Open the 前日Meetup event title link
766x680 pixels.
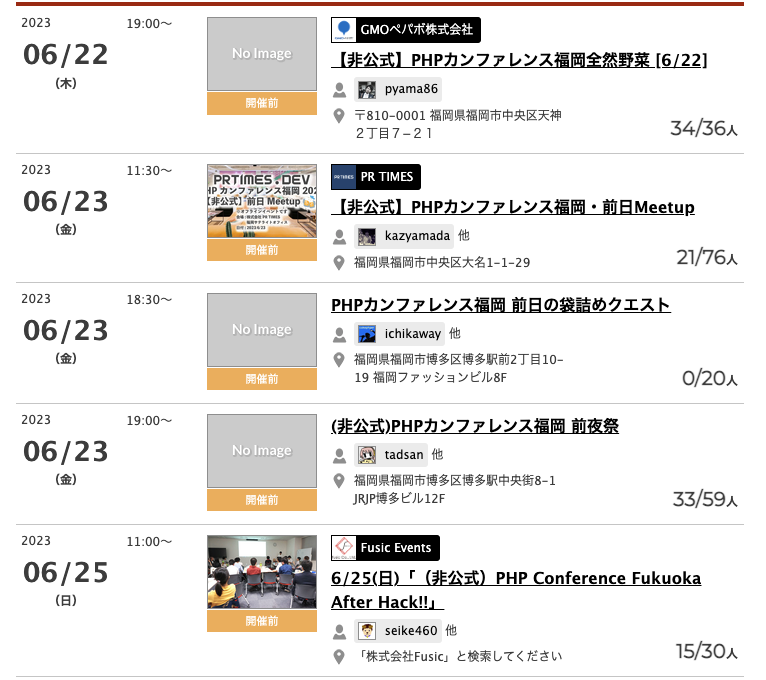[x=513, y=208]
